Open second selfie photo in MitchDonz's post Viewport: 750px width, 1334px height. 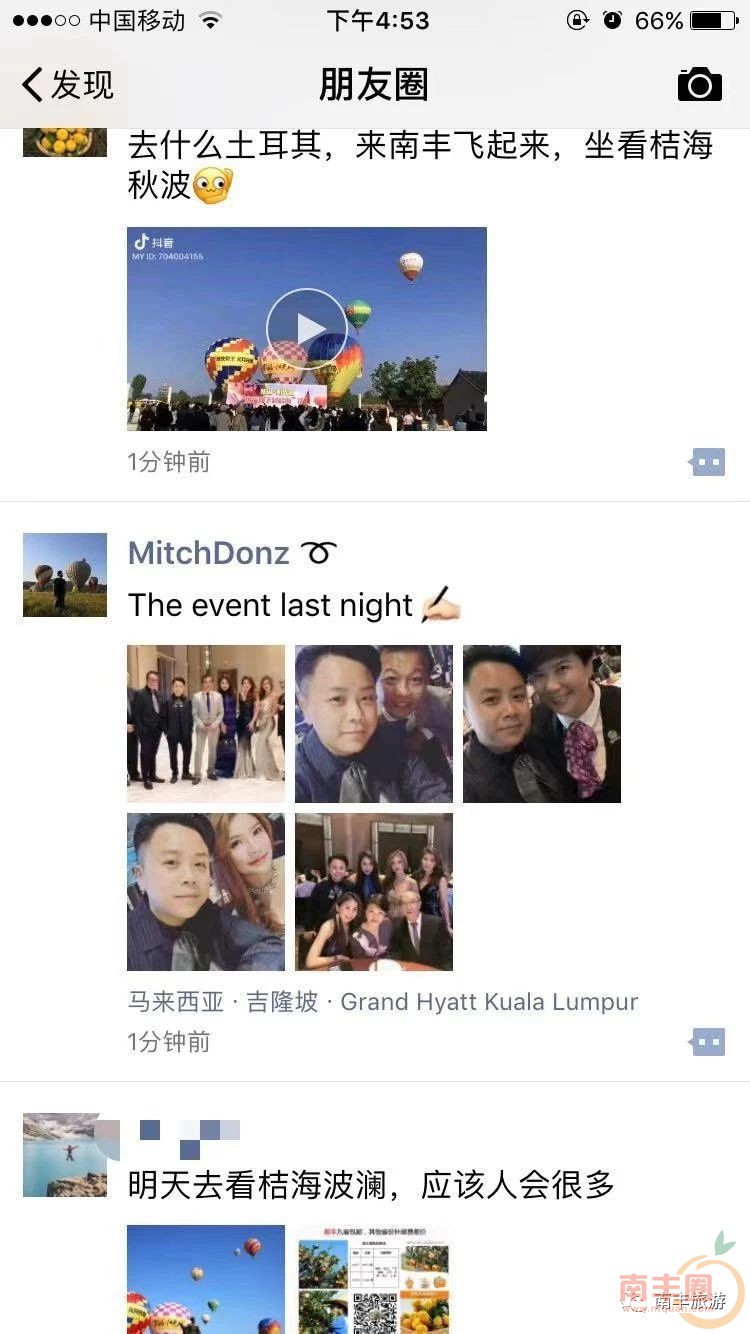point(374,724)
